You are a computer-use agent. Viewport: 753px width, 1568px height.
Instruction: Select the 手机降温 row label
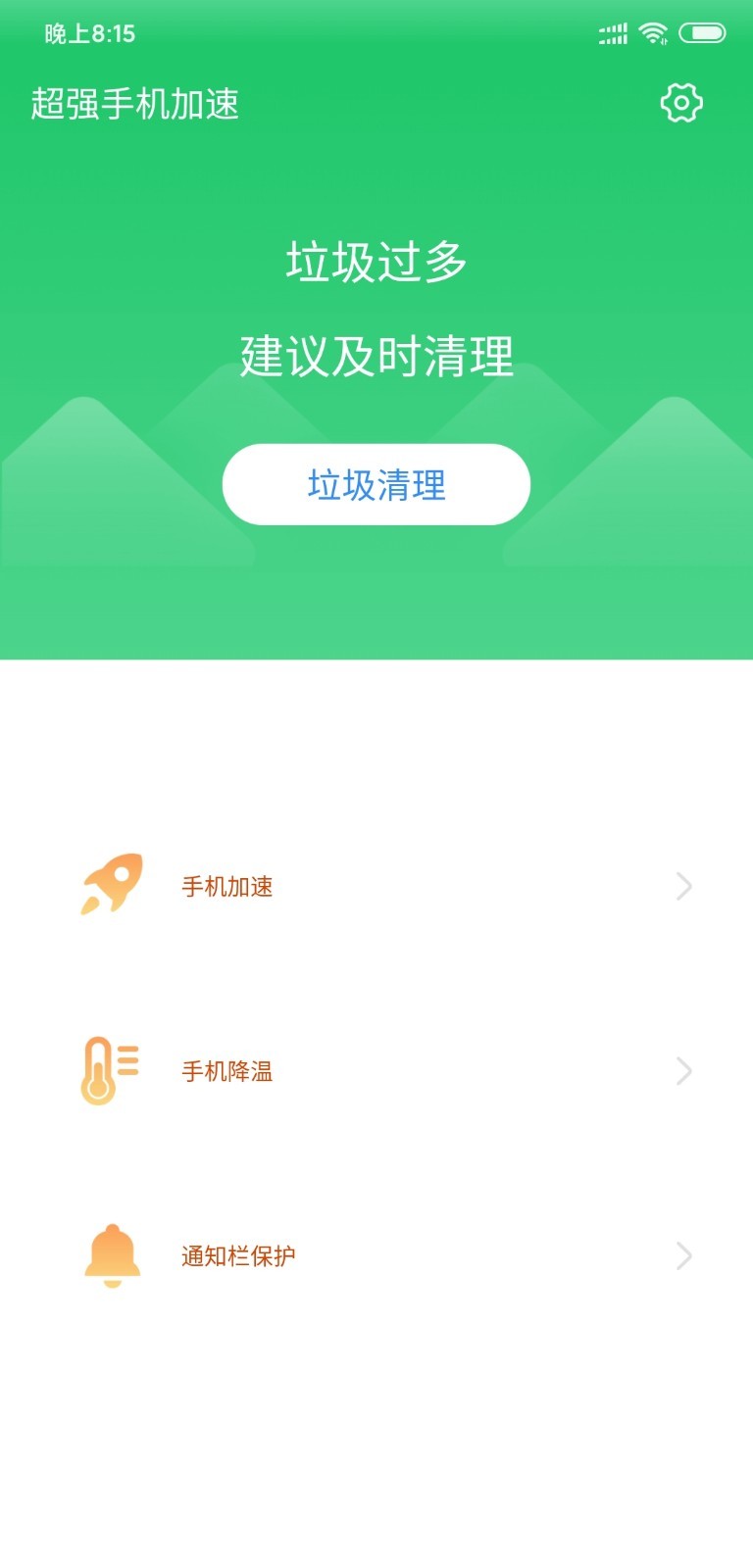pos(226,1071)
